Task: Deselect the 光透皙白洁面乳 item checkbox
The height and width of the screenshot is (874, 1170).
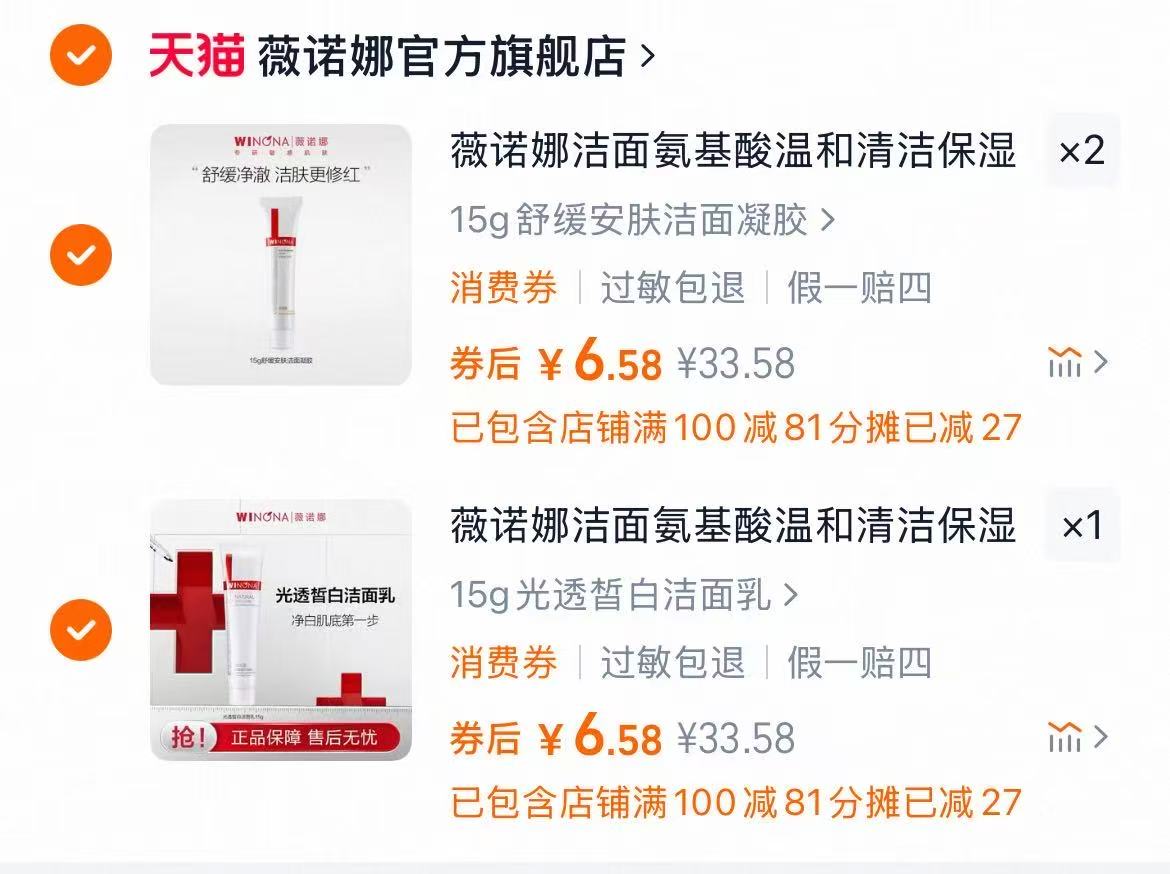Action: pyautogui.click(x=81, y=631)
